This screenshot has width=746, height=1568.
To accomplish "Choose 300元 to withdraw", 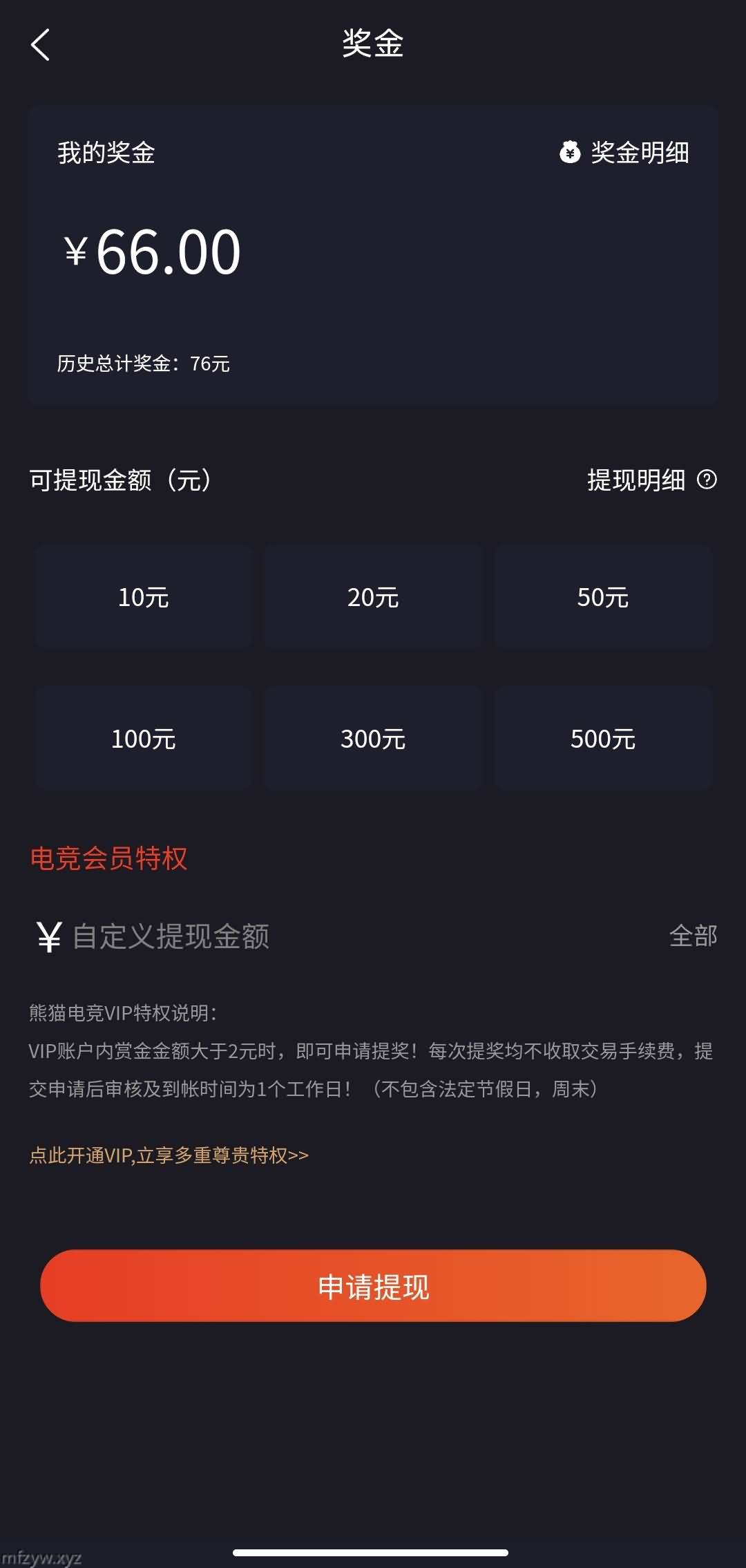I will click(373, 738).
